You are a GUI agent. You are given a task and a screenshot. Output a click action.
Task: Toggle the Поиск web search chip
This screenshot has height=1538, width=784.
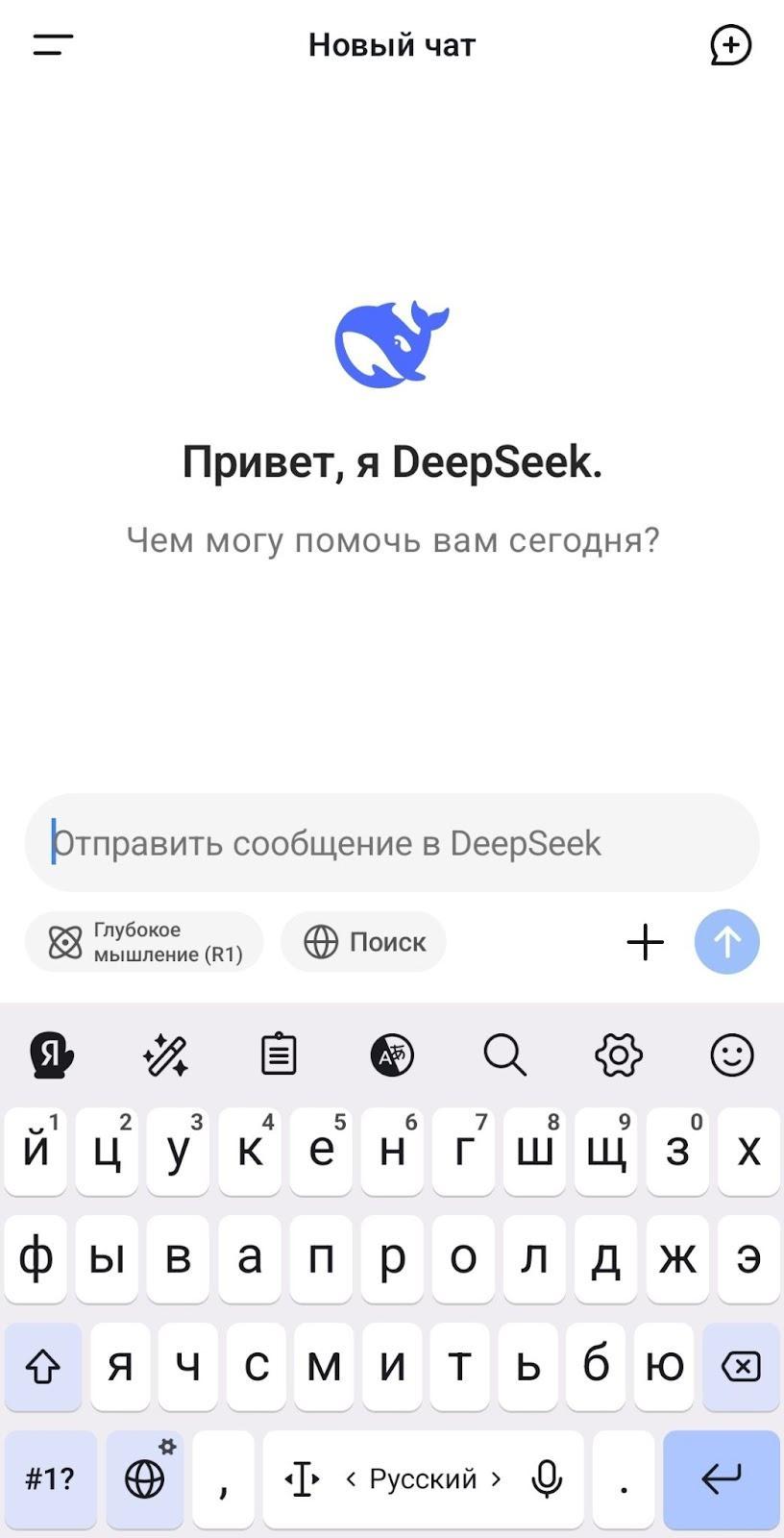363,942
